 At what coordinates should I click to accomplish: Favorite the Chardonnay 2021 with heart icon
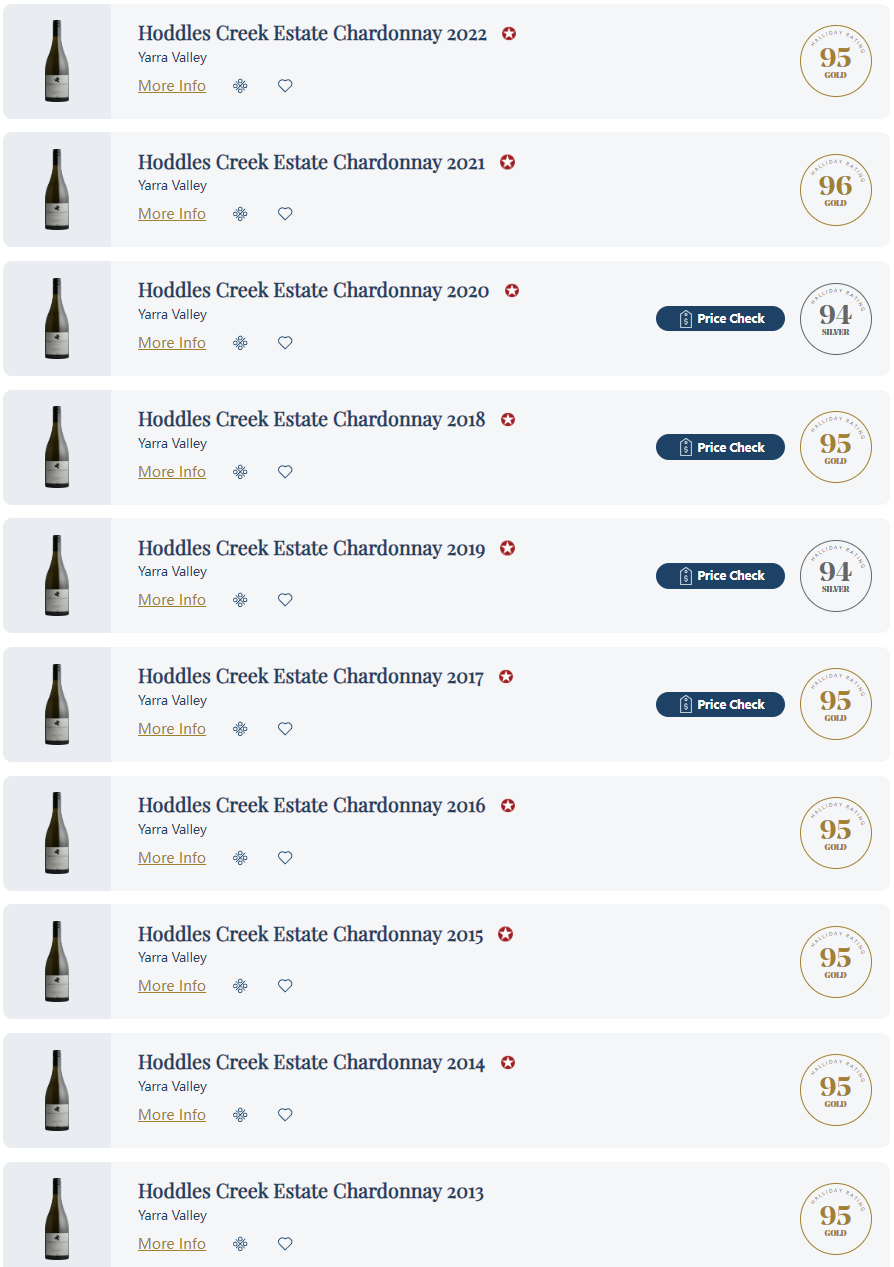(285, 214)
